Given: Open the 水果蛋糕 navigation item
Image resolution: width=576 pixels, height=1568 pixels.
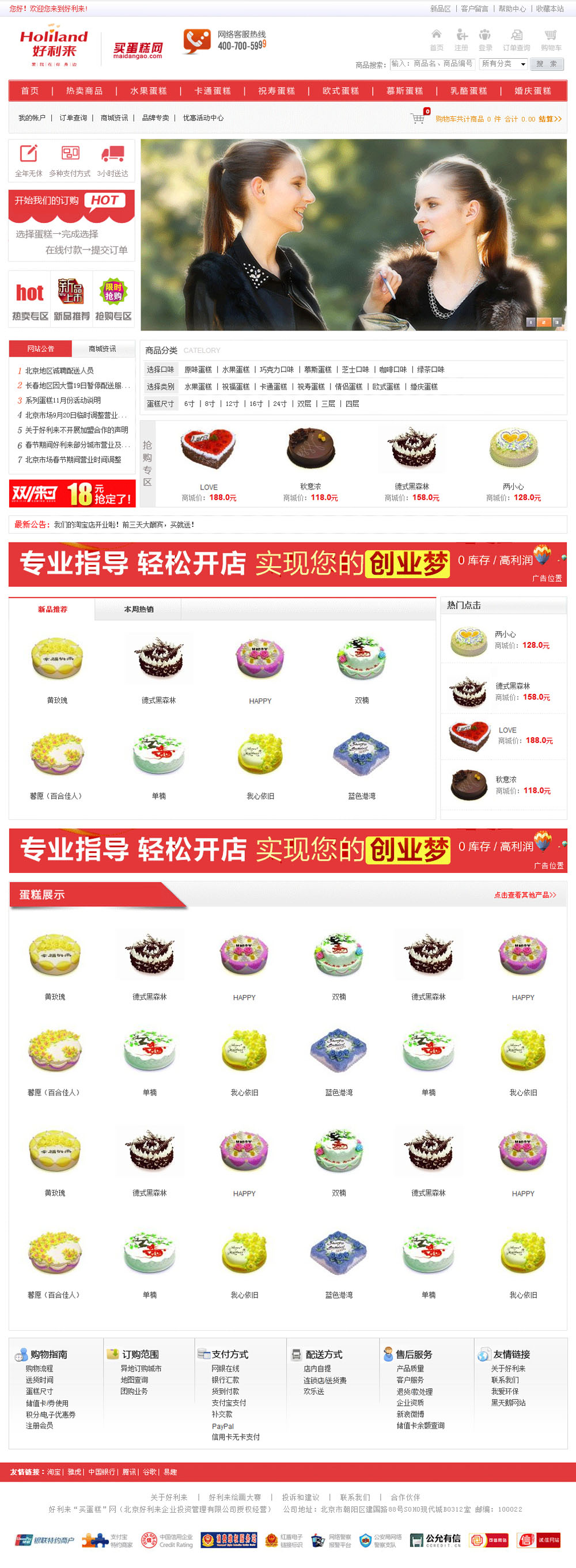Looking at the screenshot, I should (148, 91).
